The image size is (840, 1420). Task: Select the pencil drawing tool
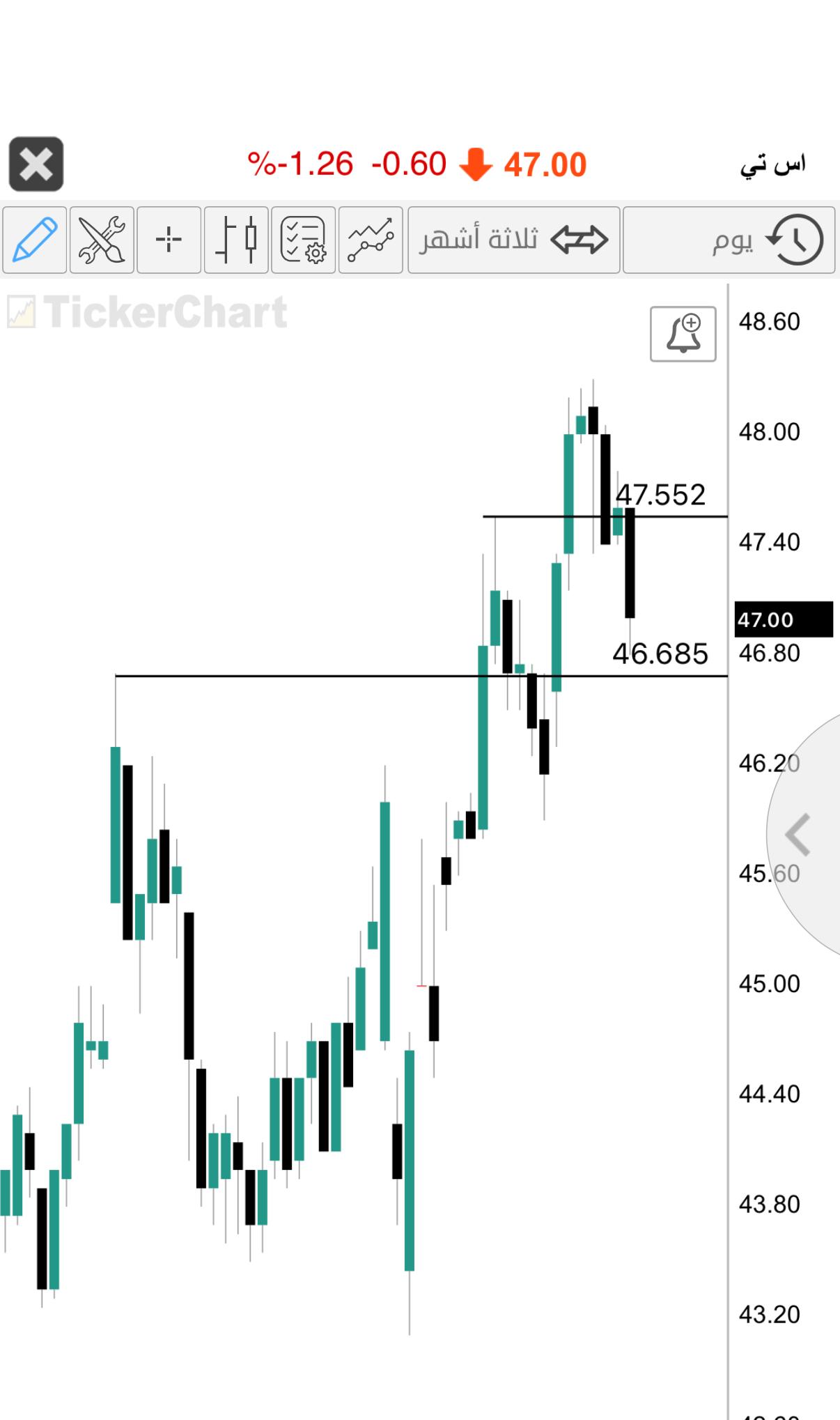tap(35, 240)
